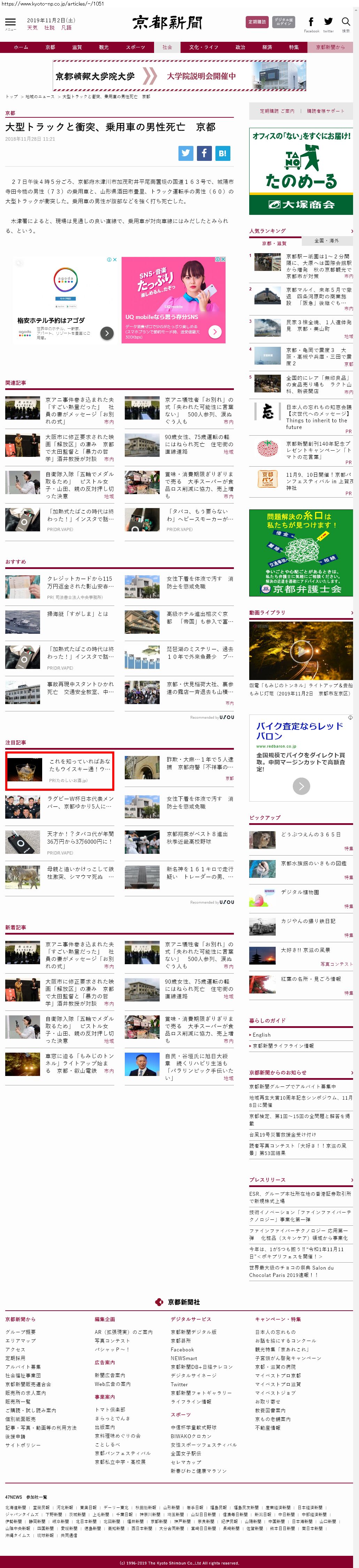The image size is (359, 1568).
Task: Play the もみじのトンネル video thumbnail
Action: click(x=300, y=650)
